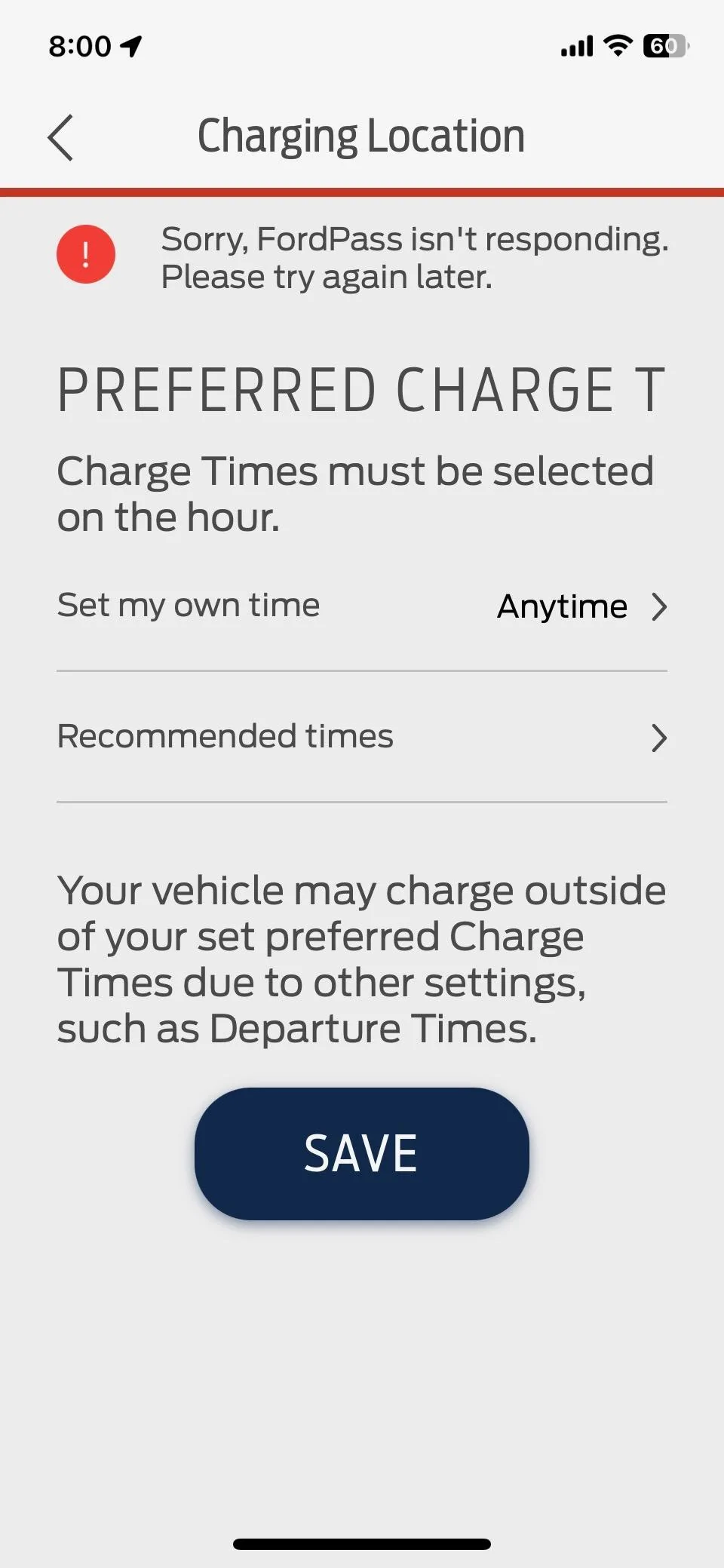Open Set my own time row
Screen dimensions: 724x1568
pos(362,606)
